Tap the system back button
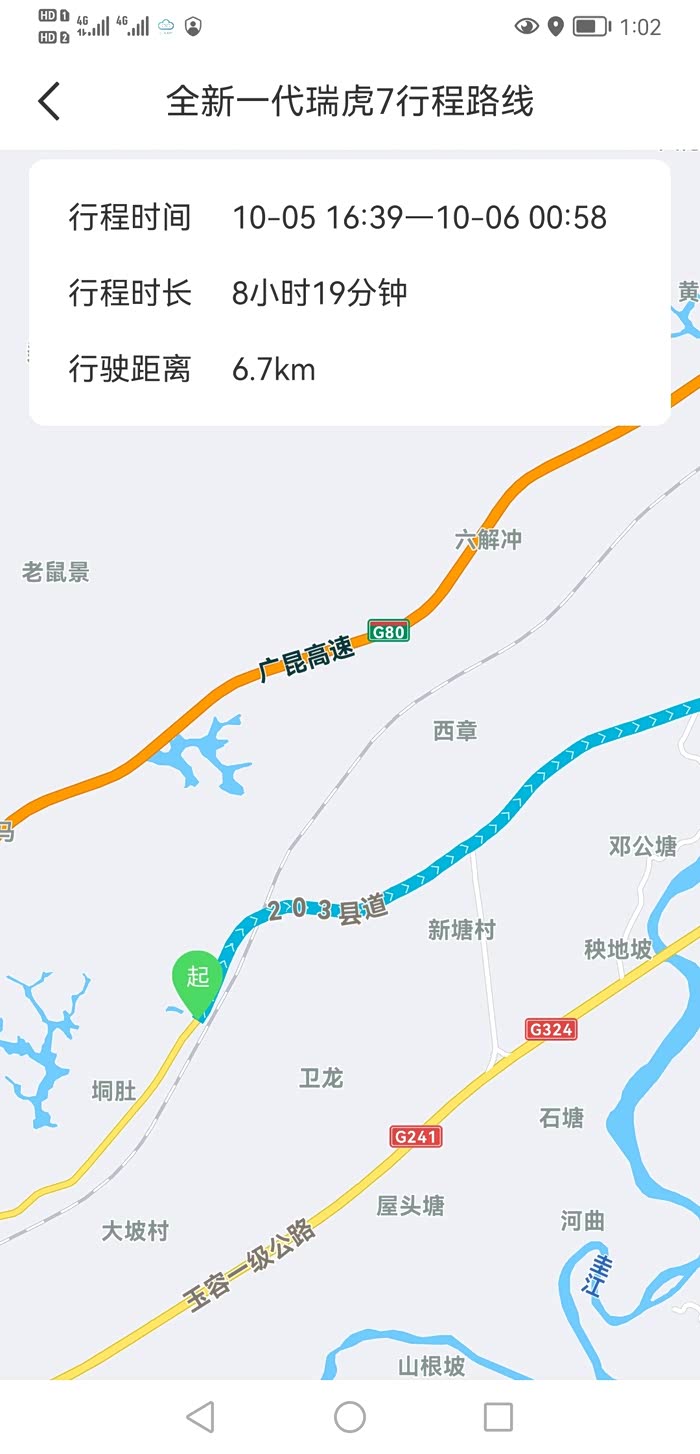 point(200,1417)
